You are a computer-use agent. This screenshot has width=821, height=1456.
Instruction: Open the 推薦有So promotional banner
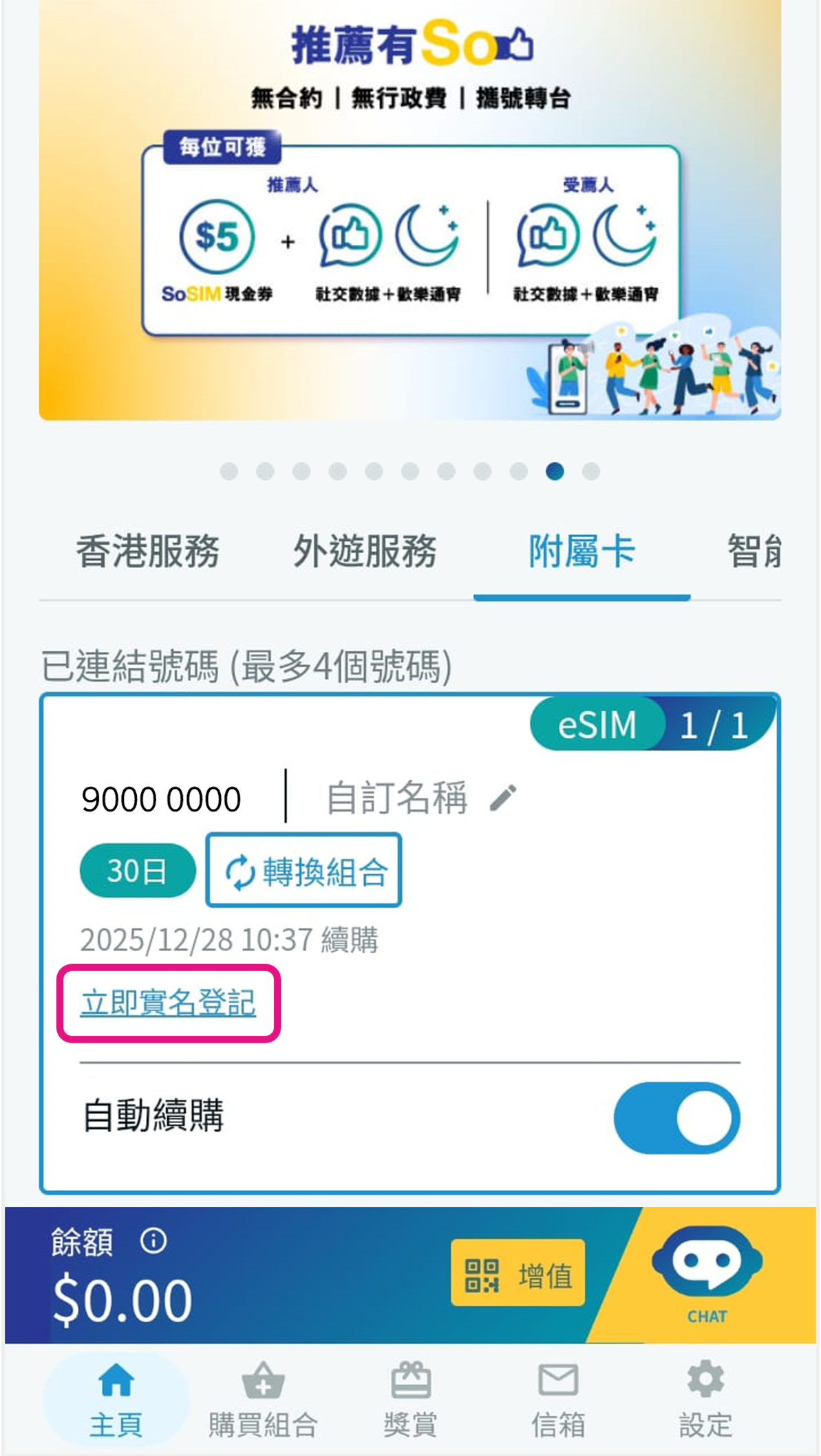pos(410,210)
